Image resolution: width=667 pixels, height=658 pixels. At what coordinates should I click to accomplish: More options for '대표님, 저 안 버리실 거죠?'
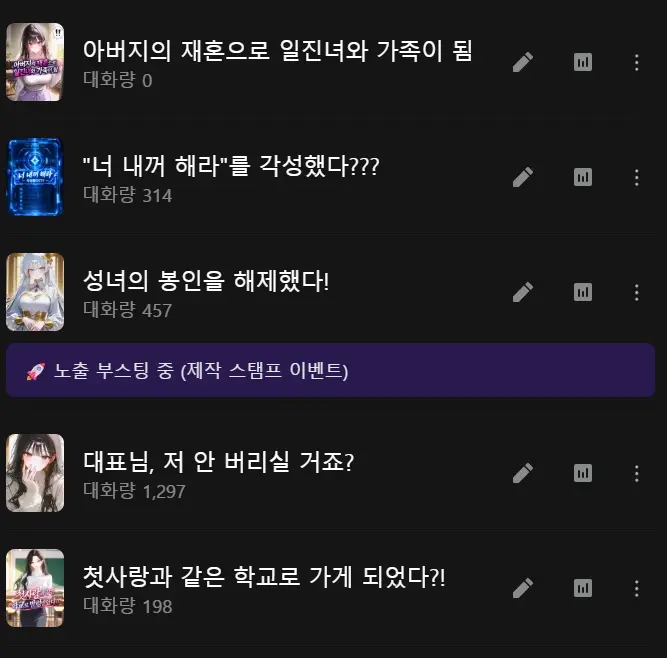coord(636,473)
